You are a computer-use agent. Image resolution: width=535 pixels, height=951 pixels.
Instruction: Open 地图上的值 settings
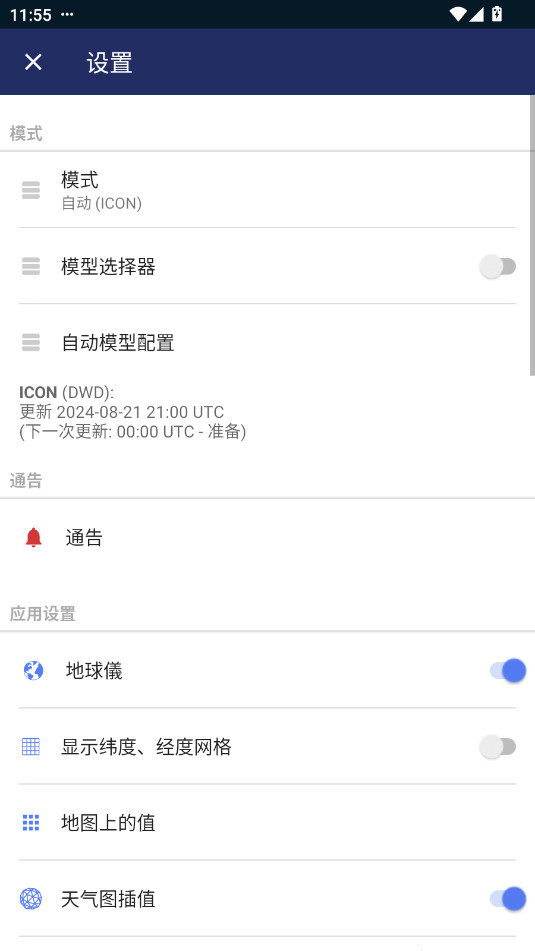pos(268,823)
